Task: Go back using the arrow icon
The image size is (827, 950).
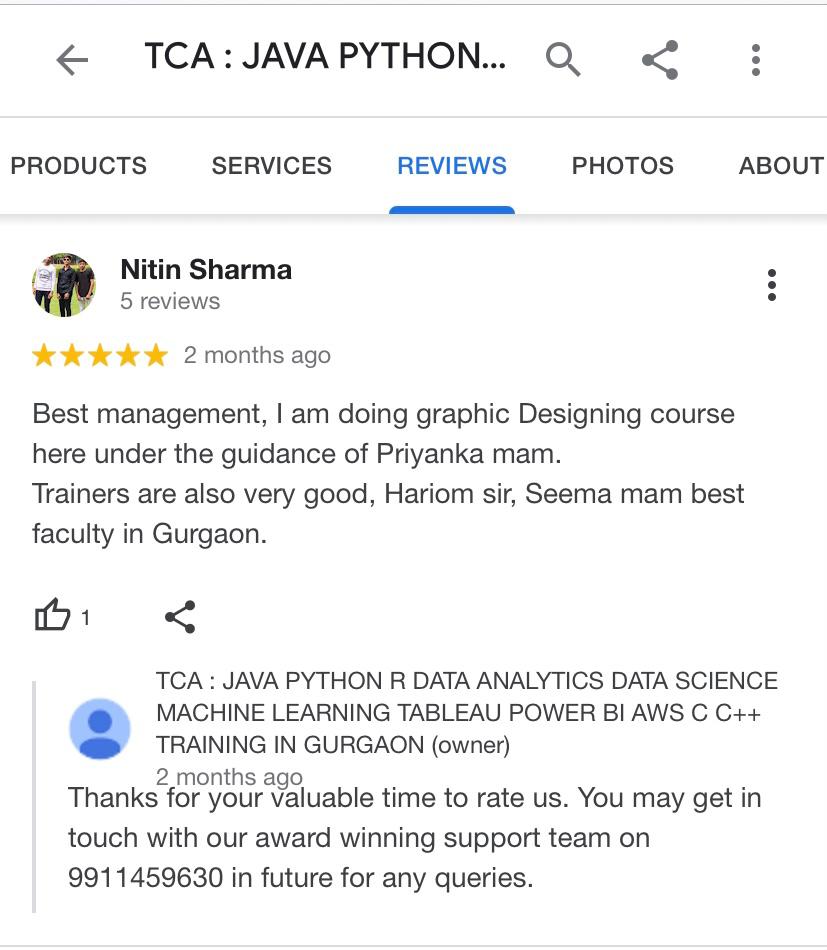Action: (72, 60)
